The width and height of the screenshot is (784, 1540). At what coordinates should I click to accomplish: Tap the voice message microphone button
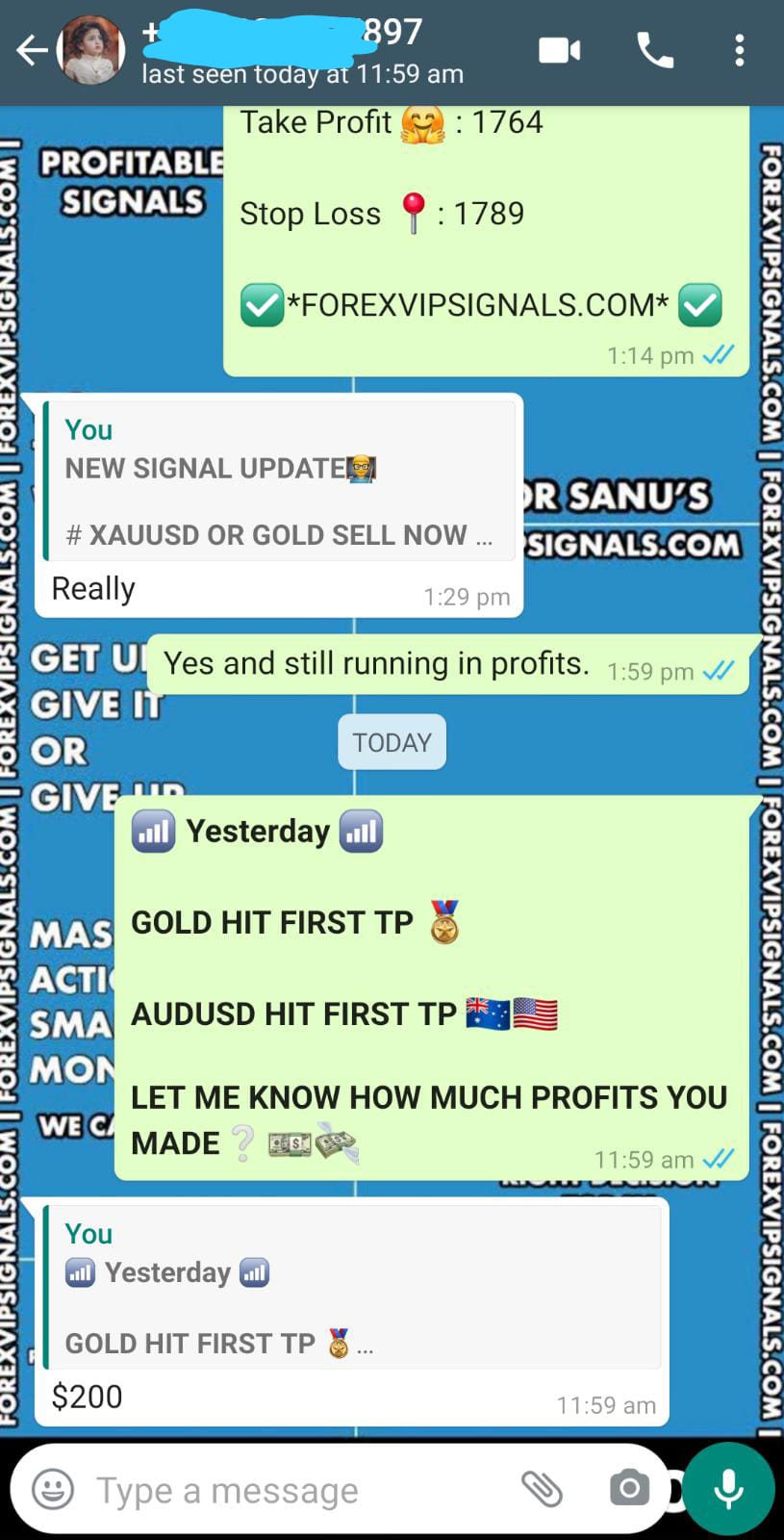point(728,1489)
